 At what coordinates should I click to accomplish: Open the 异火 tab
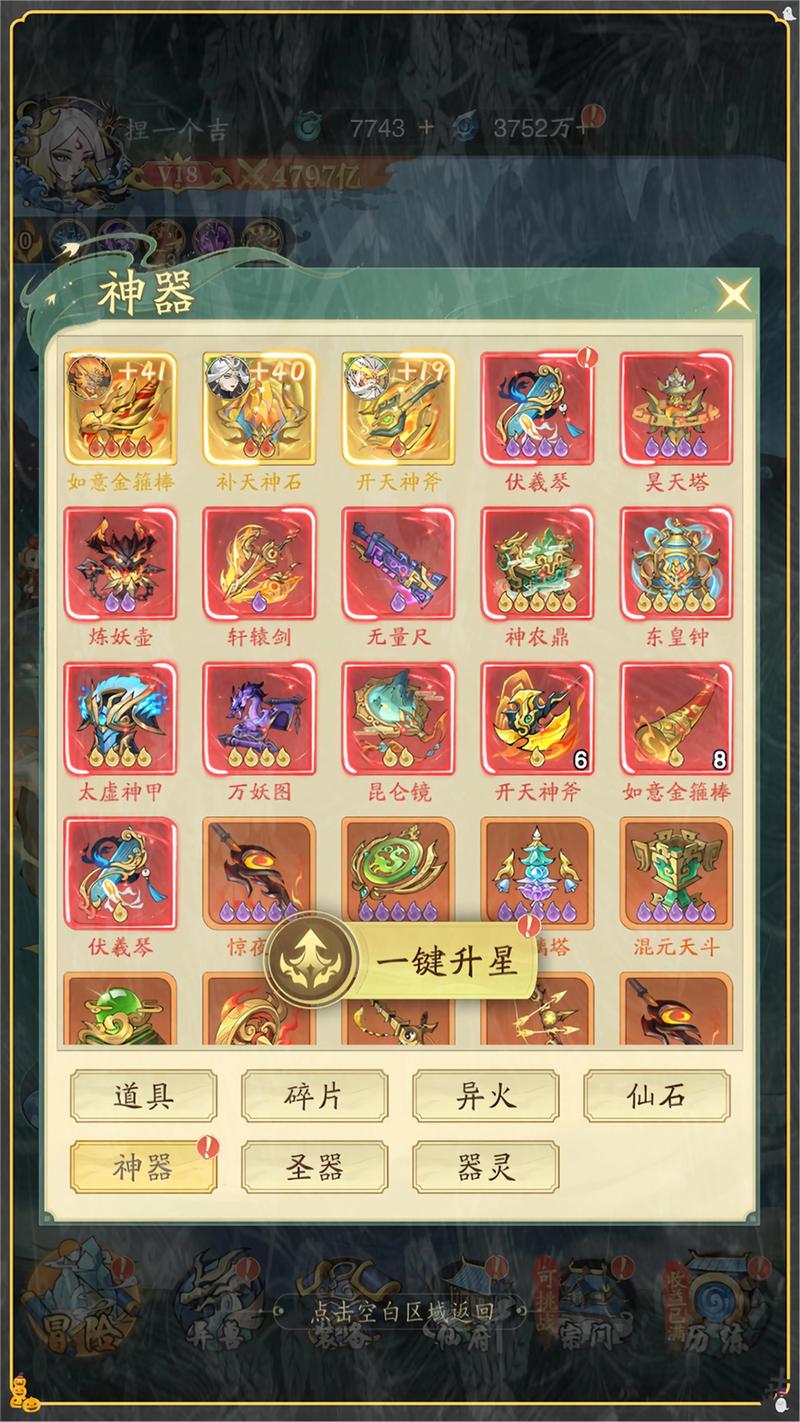click(x=486, y=1096)
